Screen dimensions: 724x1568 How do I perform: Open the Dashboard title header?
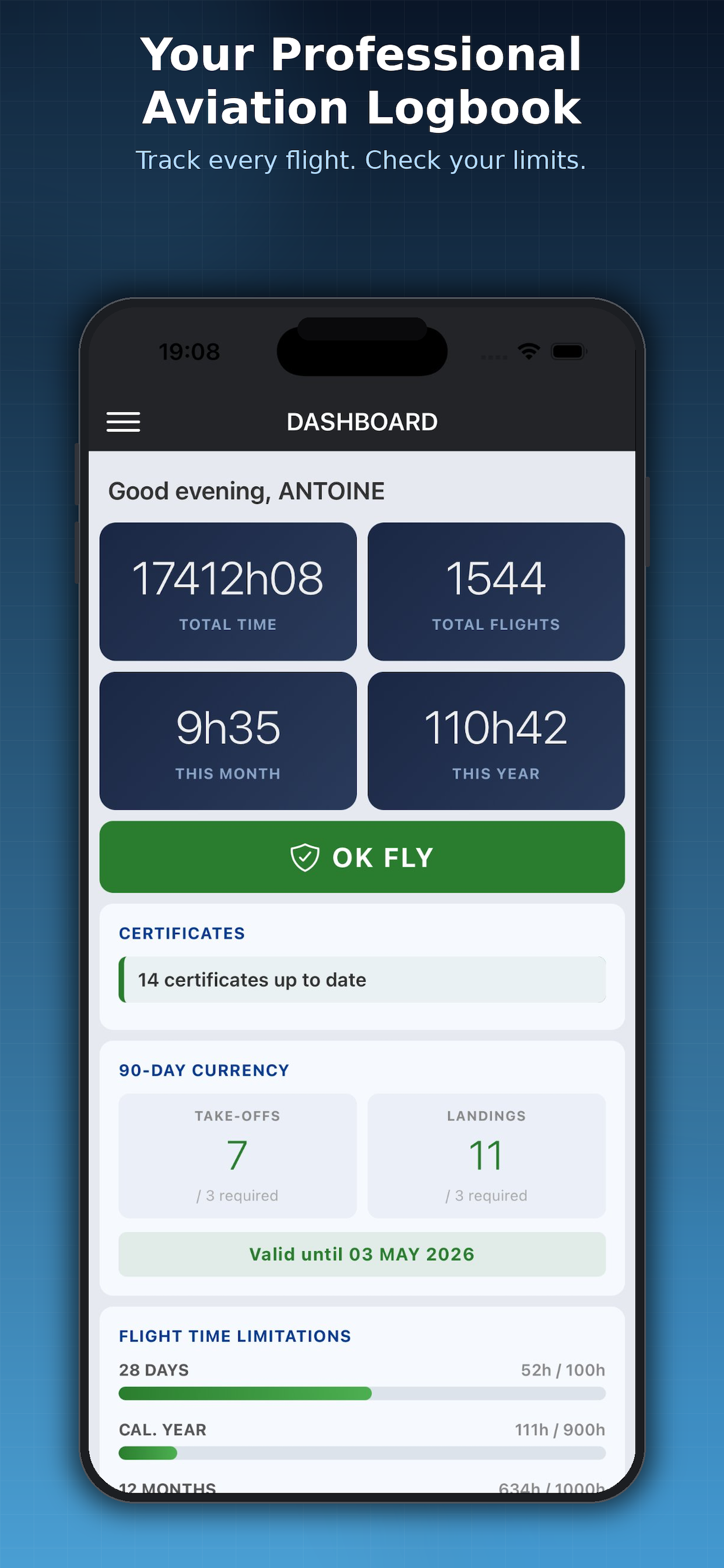(x=362, y=421)
